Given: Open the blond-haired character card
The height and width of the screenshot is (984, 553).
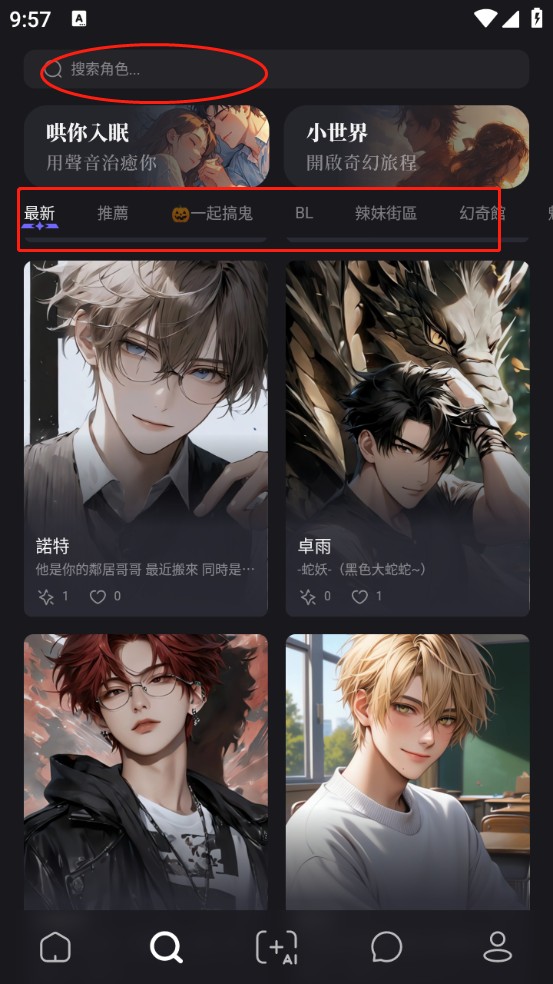Looking at the screenshot, I should [407, 772].
